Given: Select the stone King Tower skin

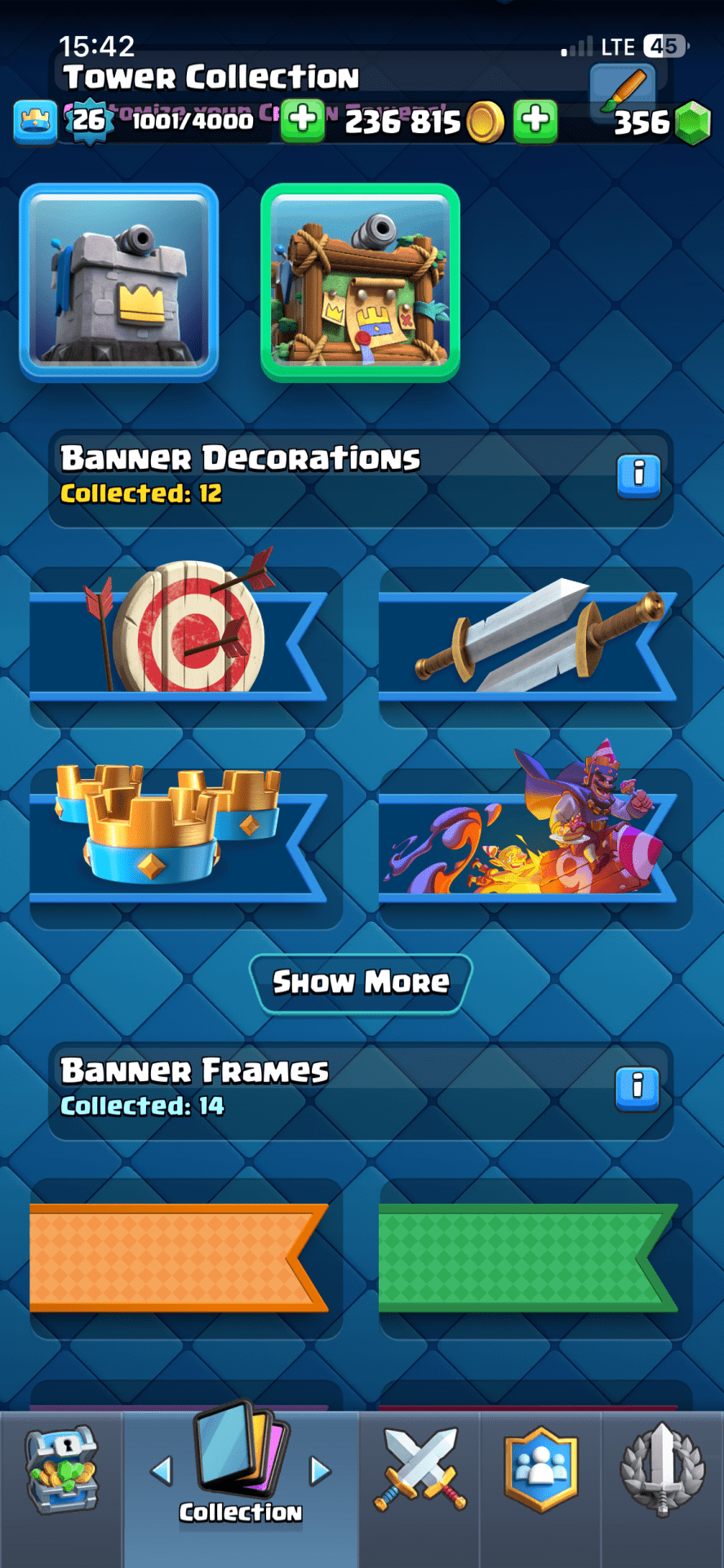Looking at the screenshot, I should tap(118, 283).
